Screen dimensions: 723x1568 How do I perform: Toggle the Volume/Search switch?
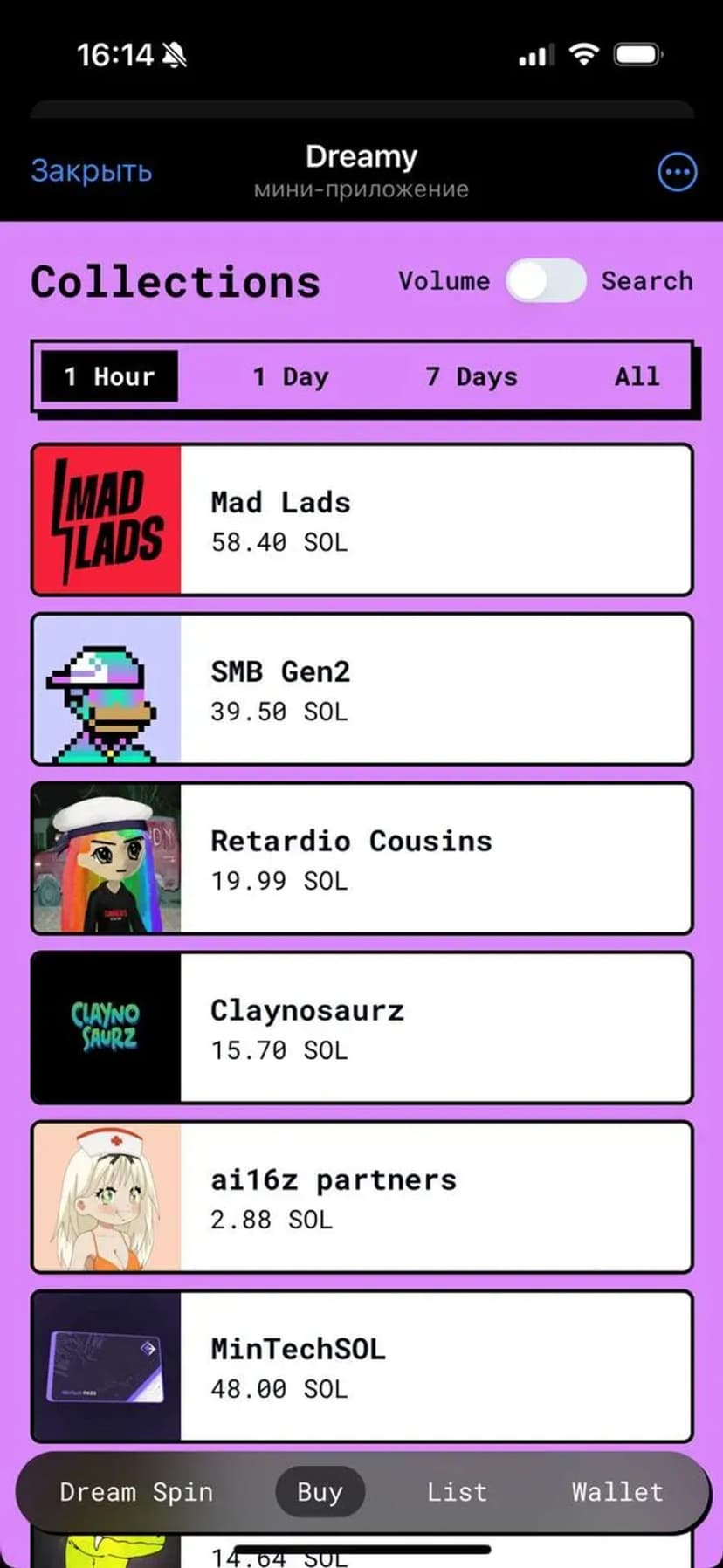pyautogui.click(x=546, y=281)
